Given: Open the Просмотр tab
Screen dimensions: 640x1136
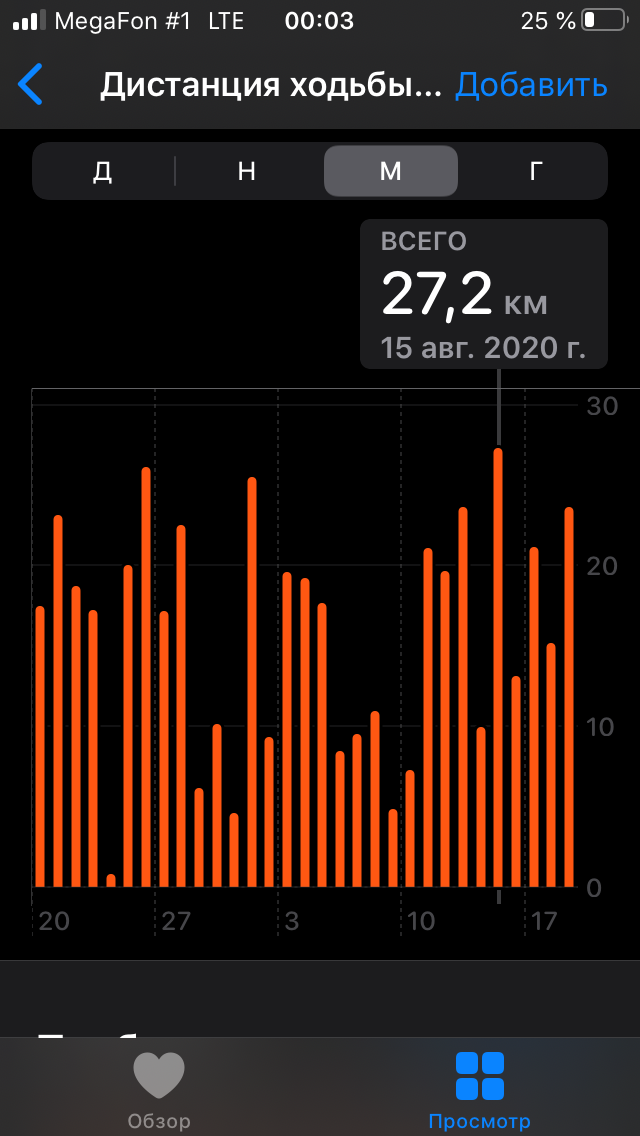Looking at the screenshot, I should (x=480, y=1089).
